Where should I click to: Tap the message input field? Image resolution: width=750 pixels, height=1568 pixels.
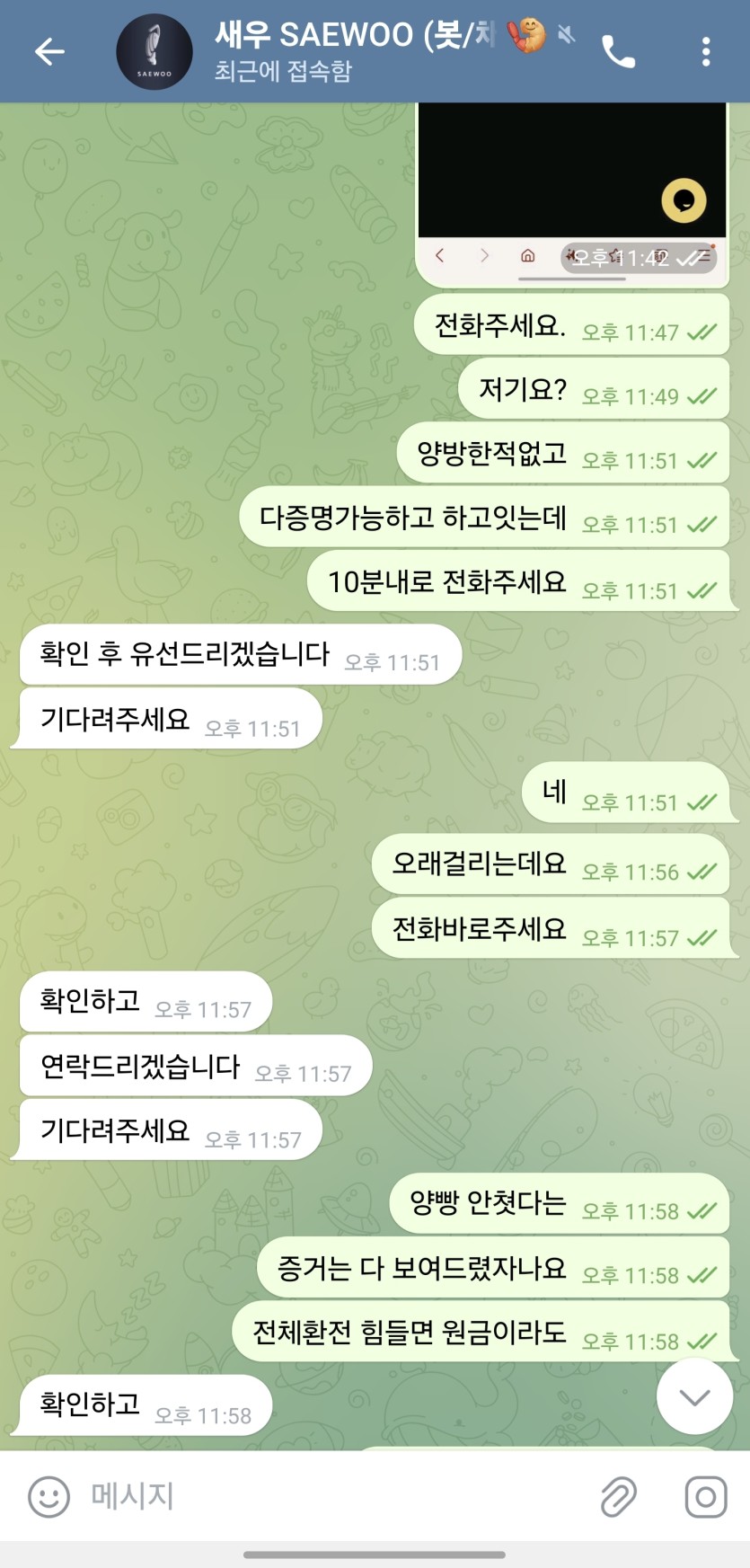click(332, 1496)
